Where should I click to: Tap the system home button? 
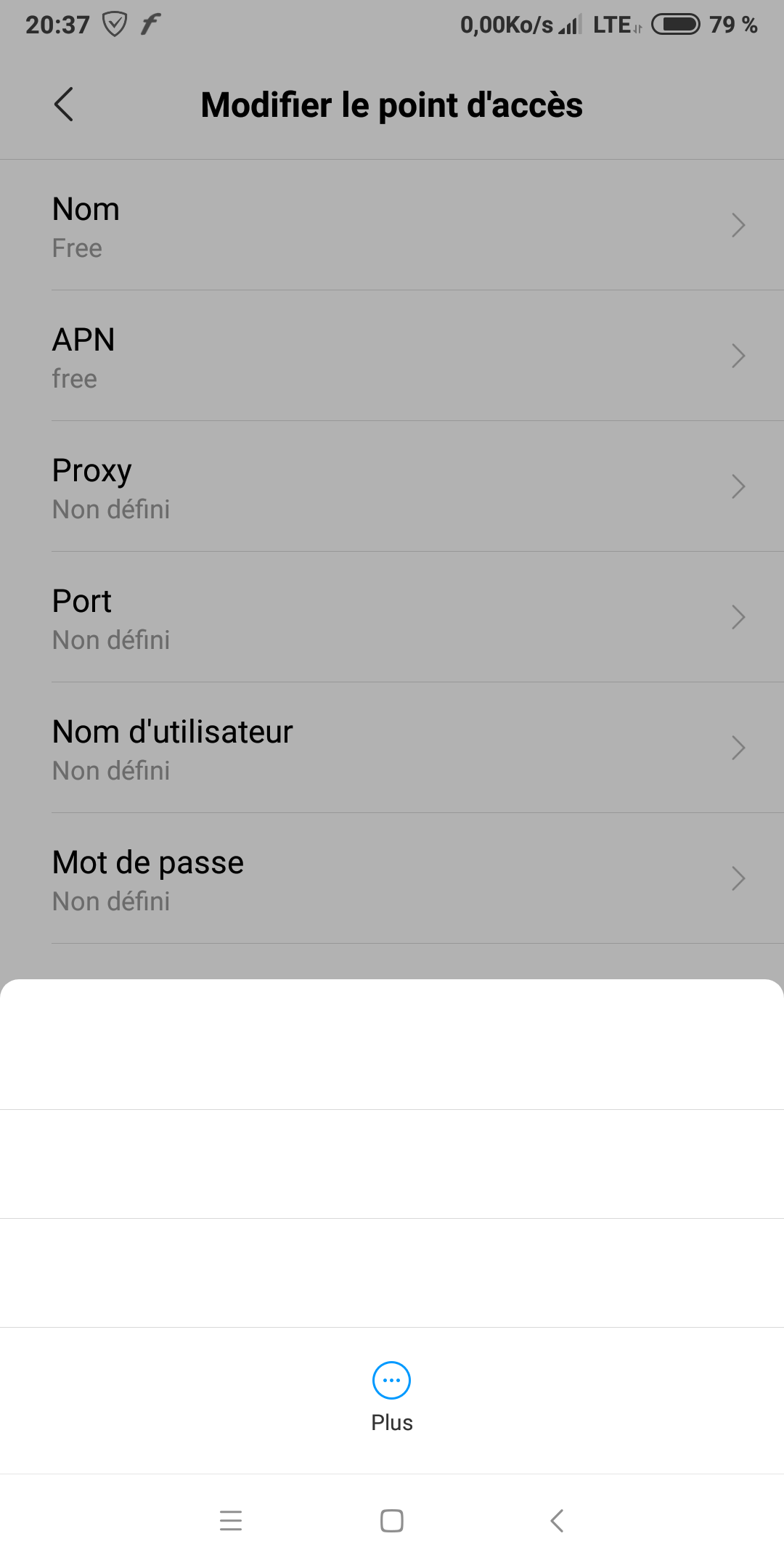(392, 1521)
